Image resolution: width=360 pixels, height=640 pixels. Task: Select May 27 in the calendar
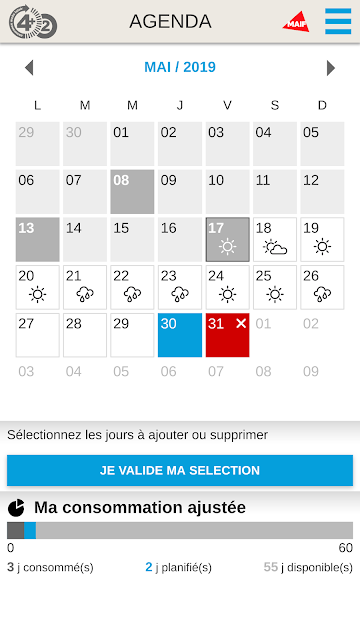point(38,335)
